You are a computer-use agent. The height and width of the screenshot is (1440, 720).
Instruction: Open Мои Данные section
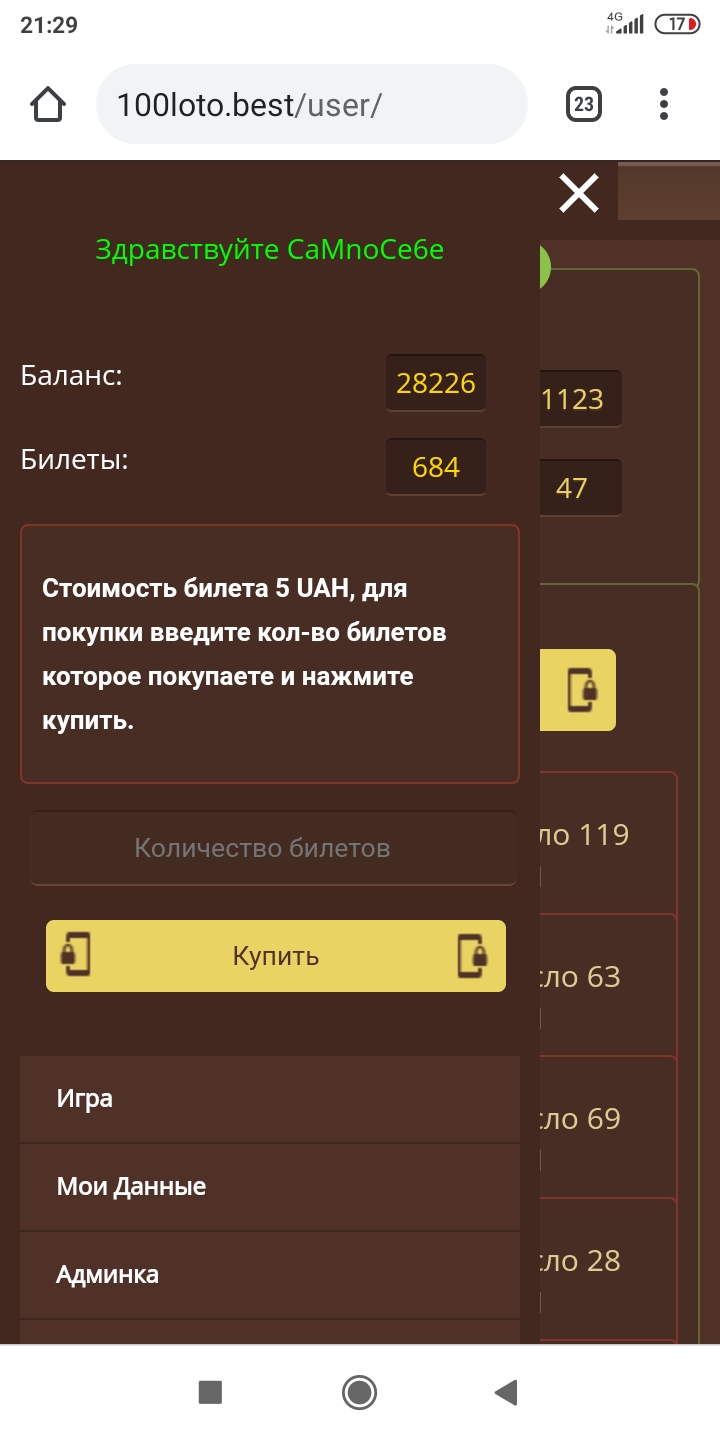click(270, 1187)
